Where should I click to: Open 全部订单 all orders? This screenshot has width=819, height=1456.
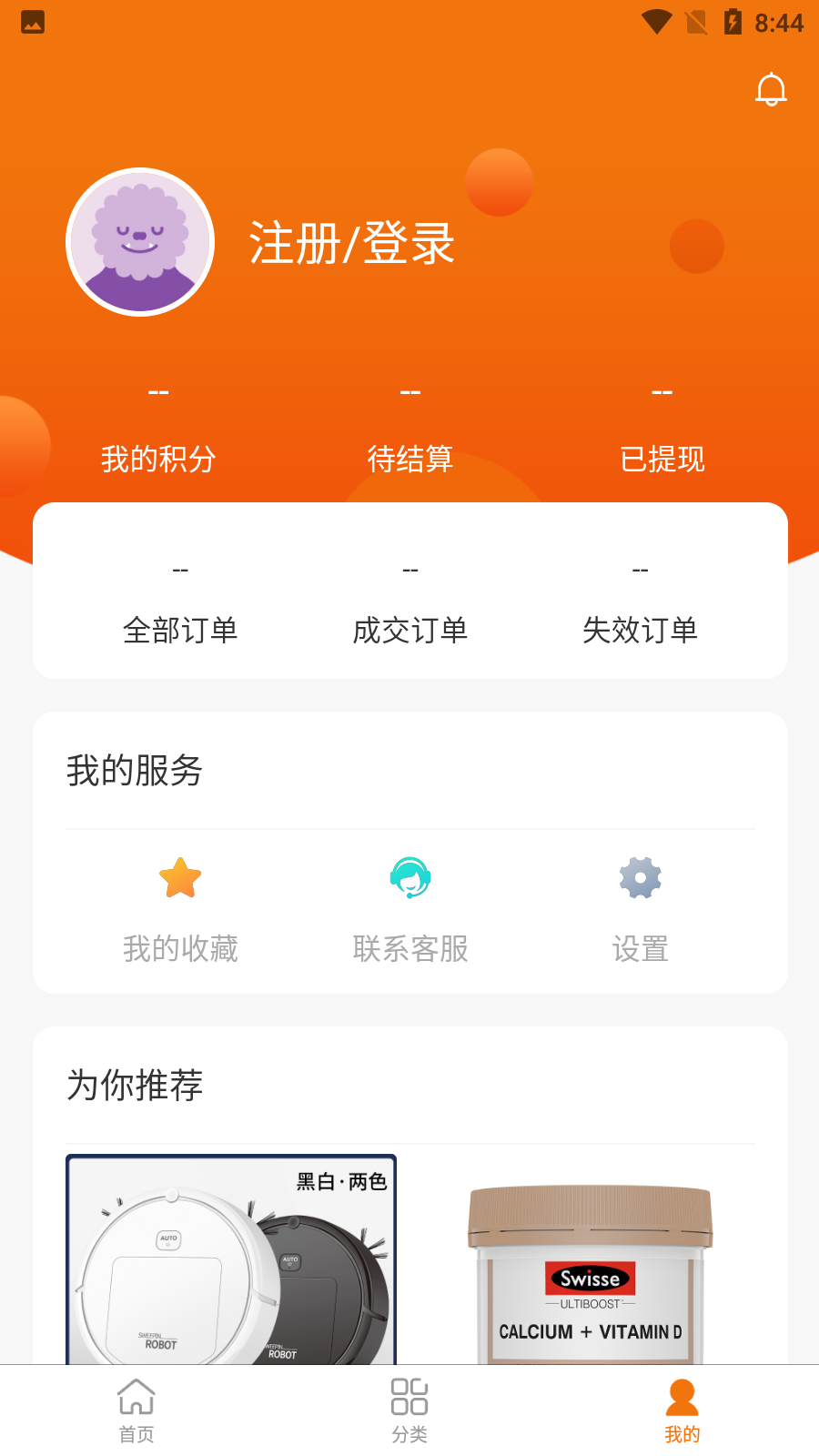(x=181, y=630)
